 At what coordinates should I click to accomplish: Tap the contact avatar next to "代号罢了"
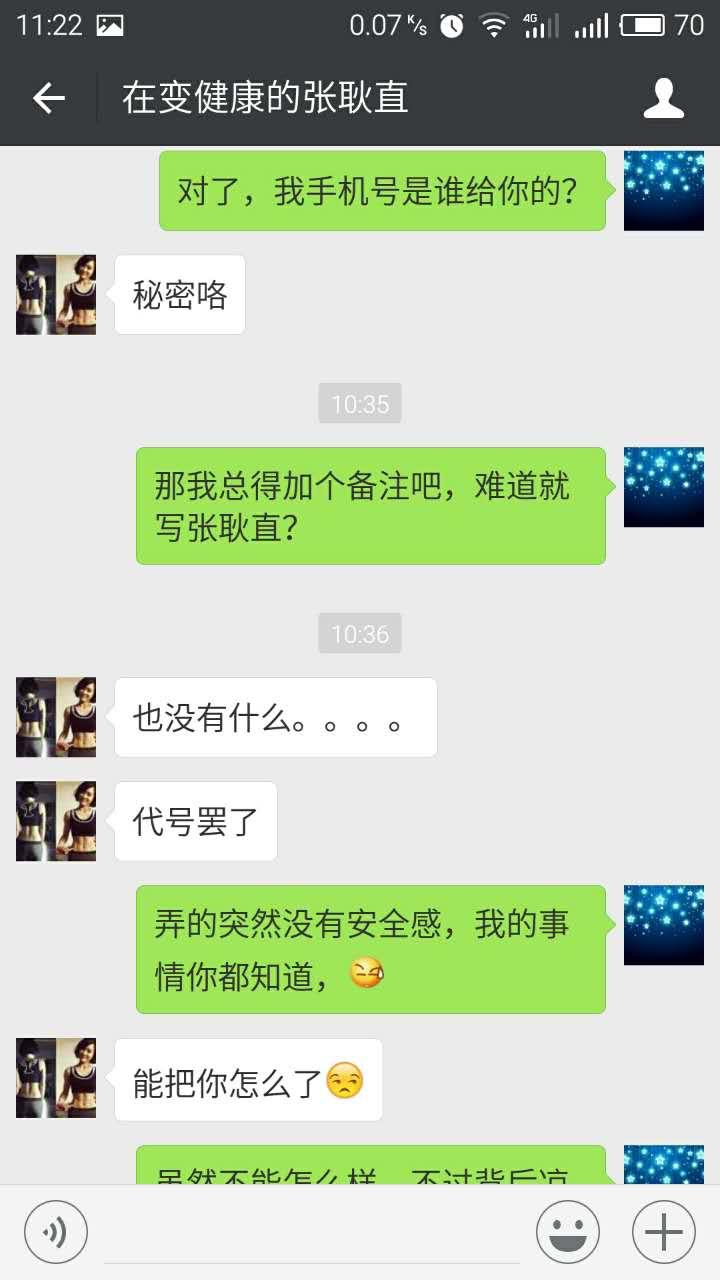(56, 821)
